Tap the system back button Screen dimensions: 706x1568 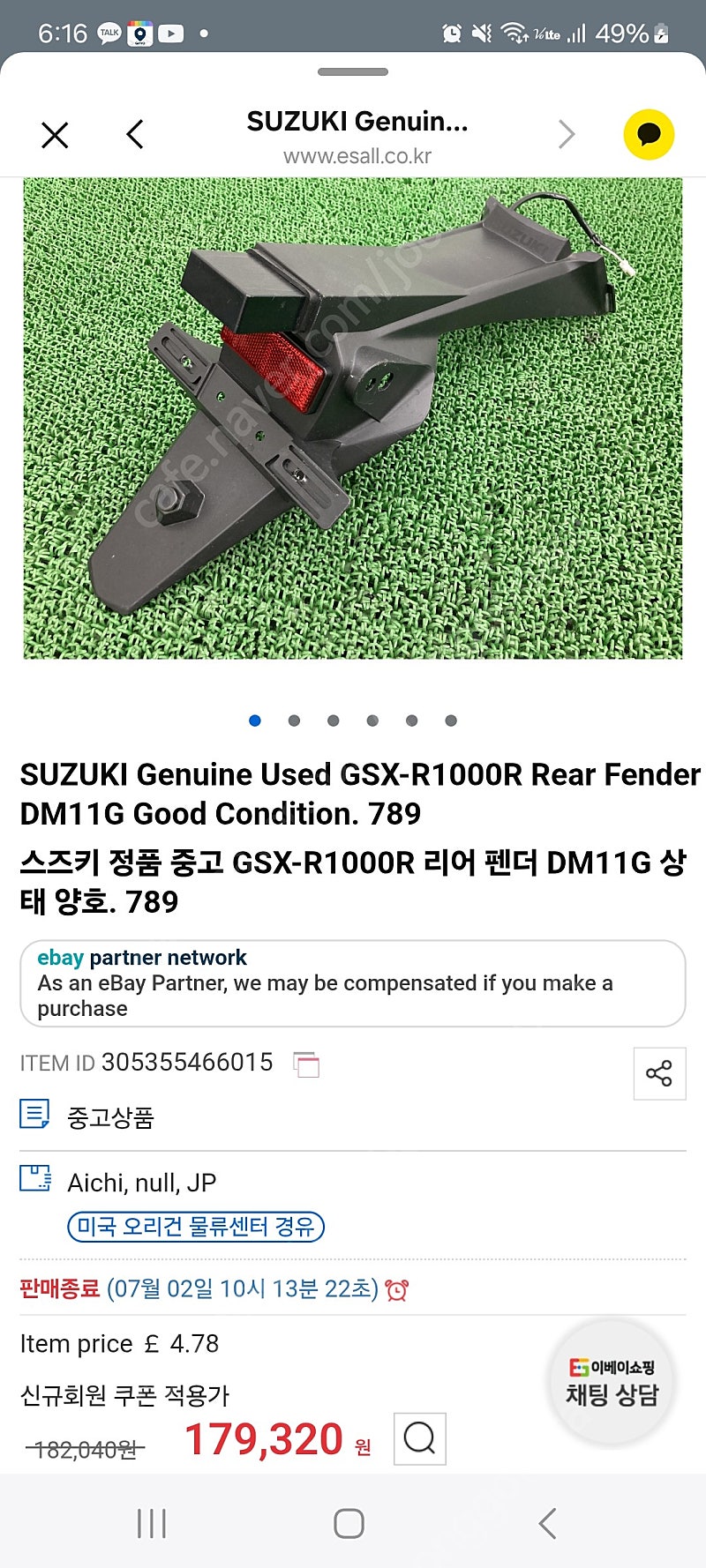tap(547, 1523)
